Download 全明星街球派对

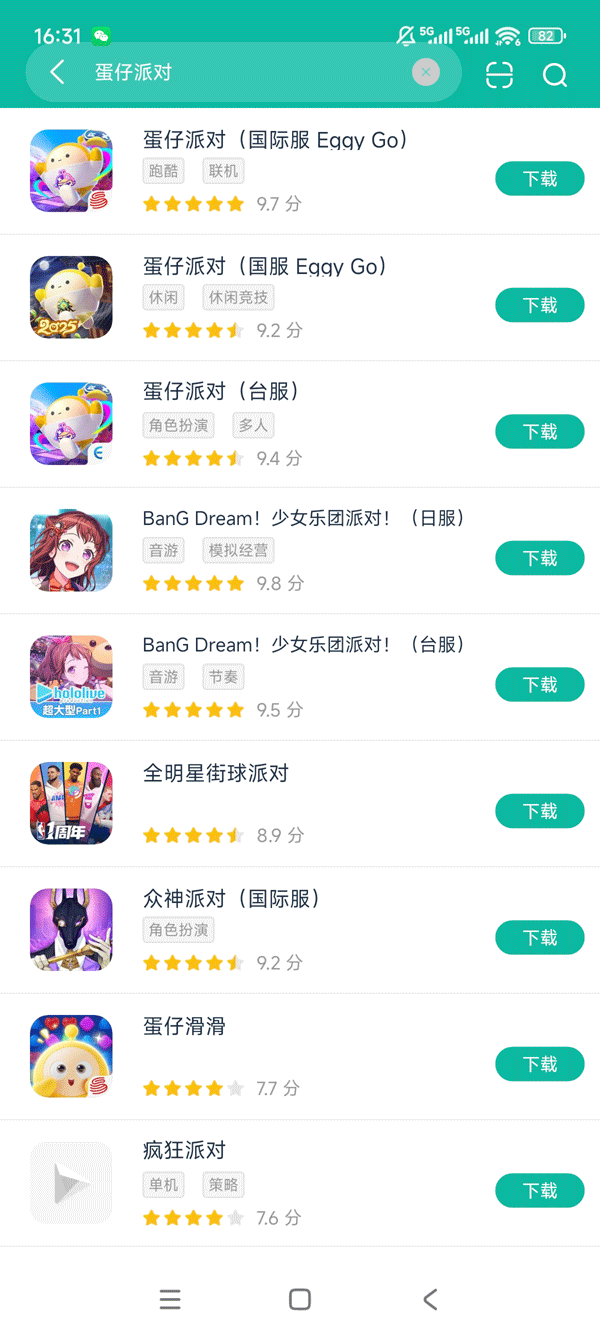[539, 811]
